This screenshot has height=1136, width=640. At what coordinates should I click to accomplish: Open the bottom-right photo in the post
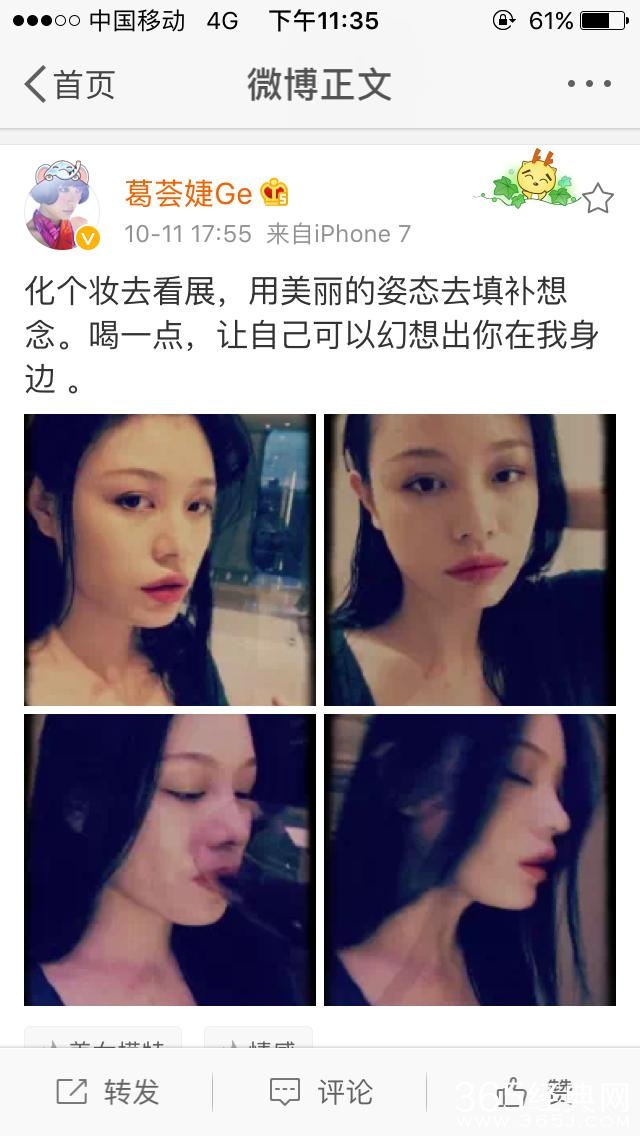click(470, 860)
